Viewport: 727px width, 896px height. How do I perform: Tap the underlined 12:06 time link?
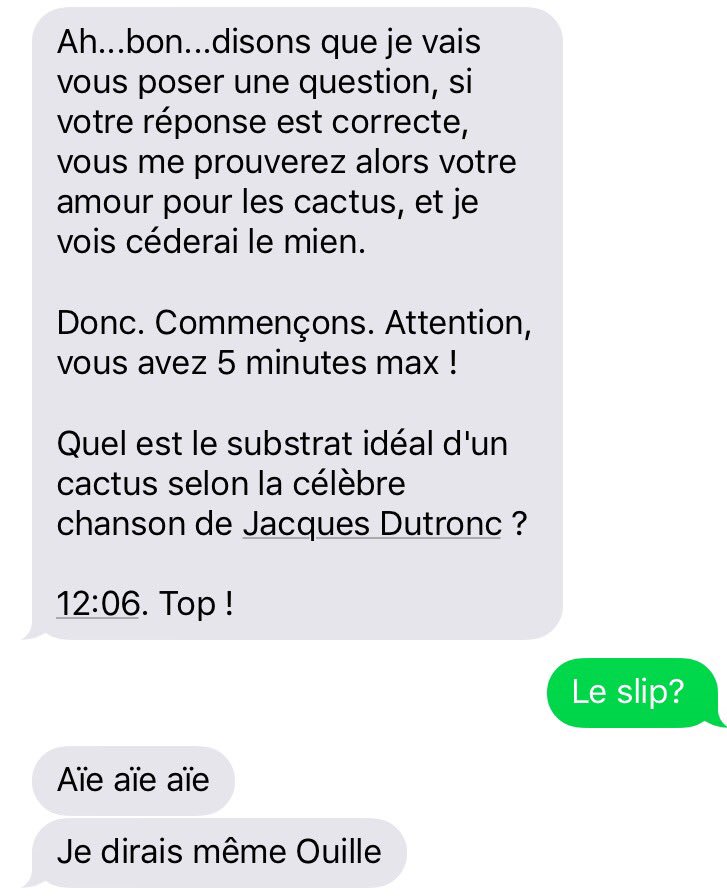[97, 604]
